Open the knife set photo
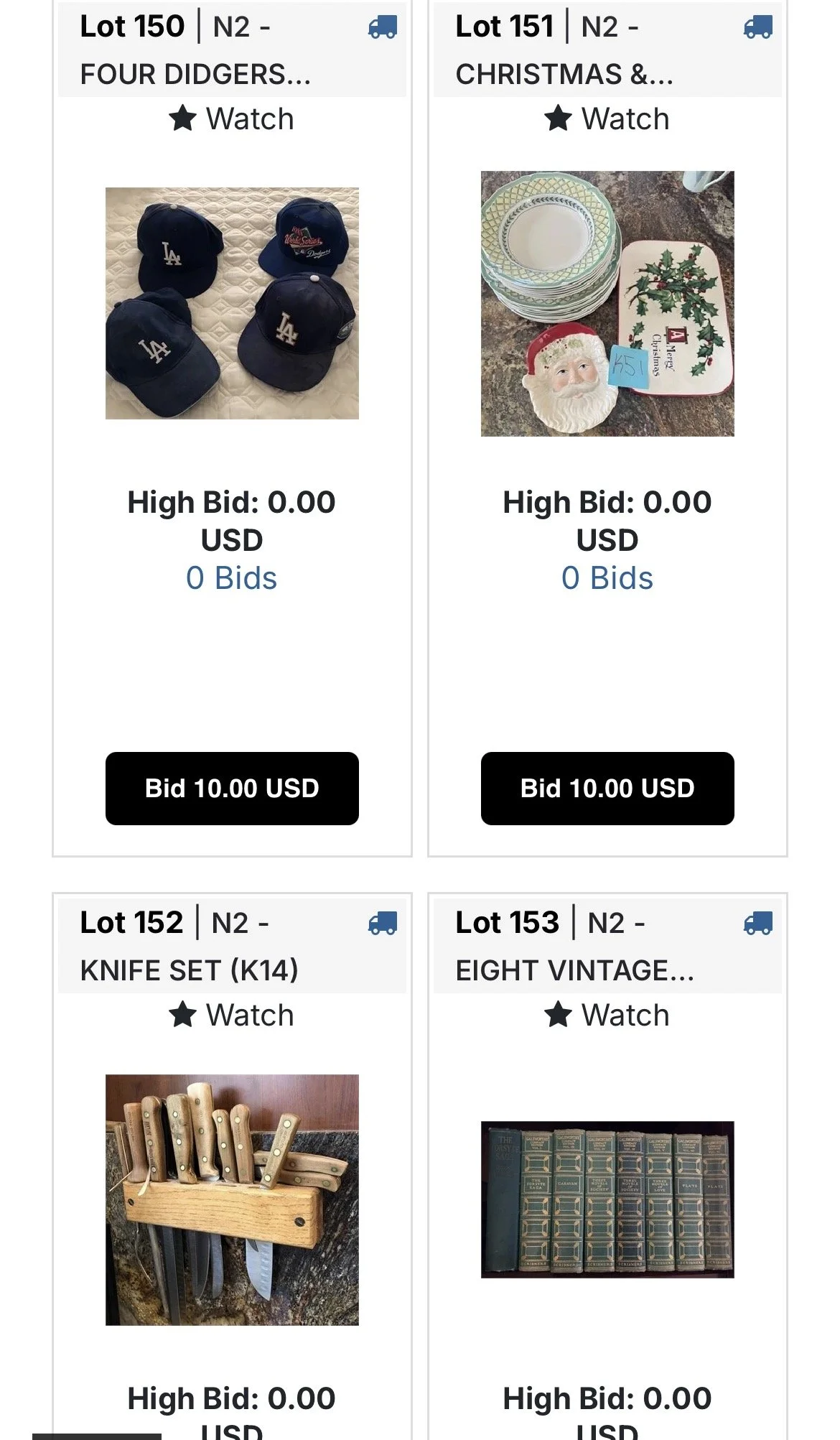The image size is (840, 1440). (x=232, y=1200)
